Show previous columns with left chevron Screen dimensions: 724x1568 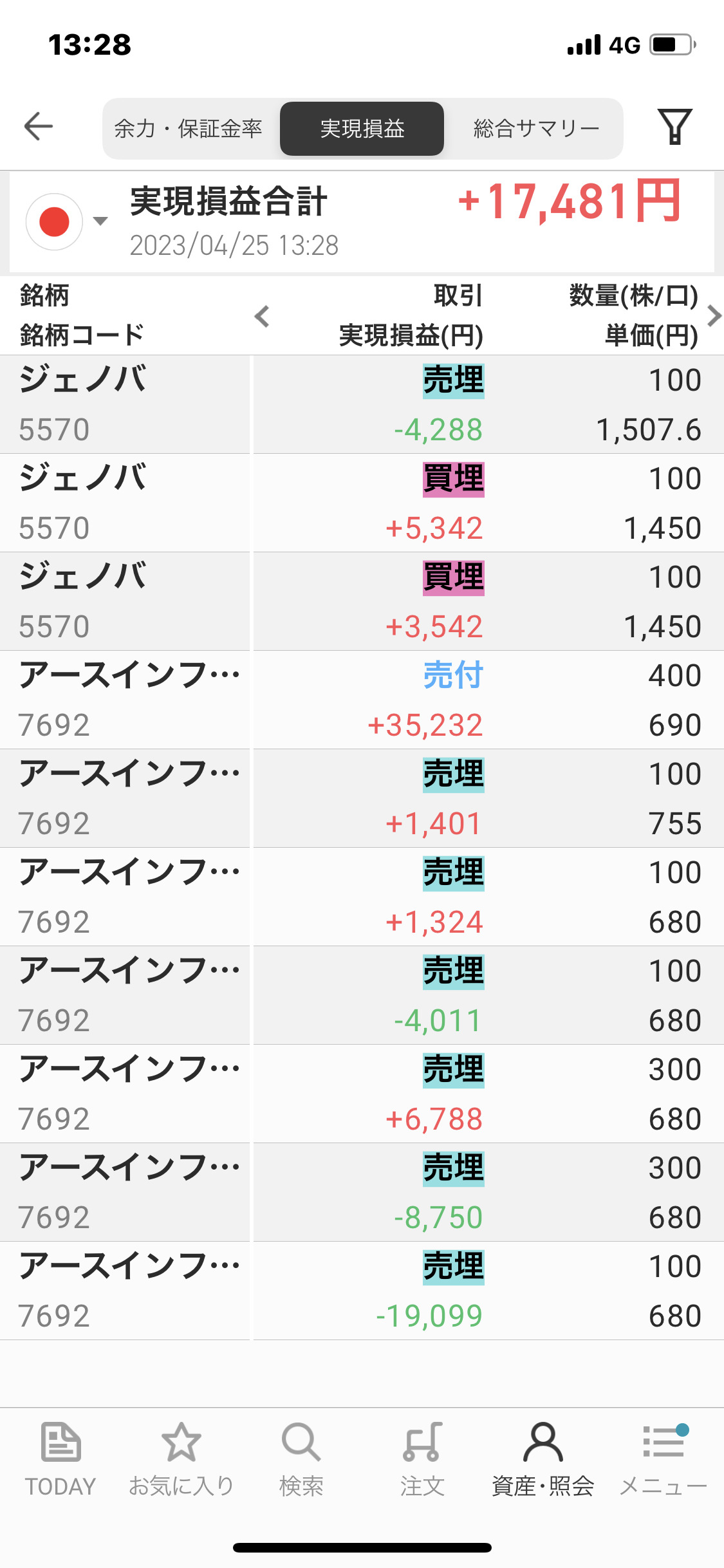pyautogui.click(x=261, y=317)
